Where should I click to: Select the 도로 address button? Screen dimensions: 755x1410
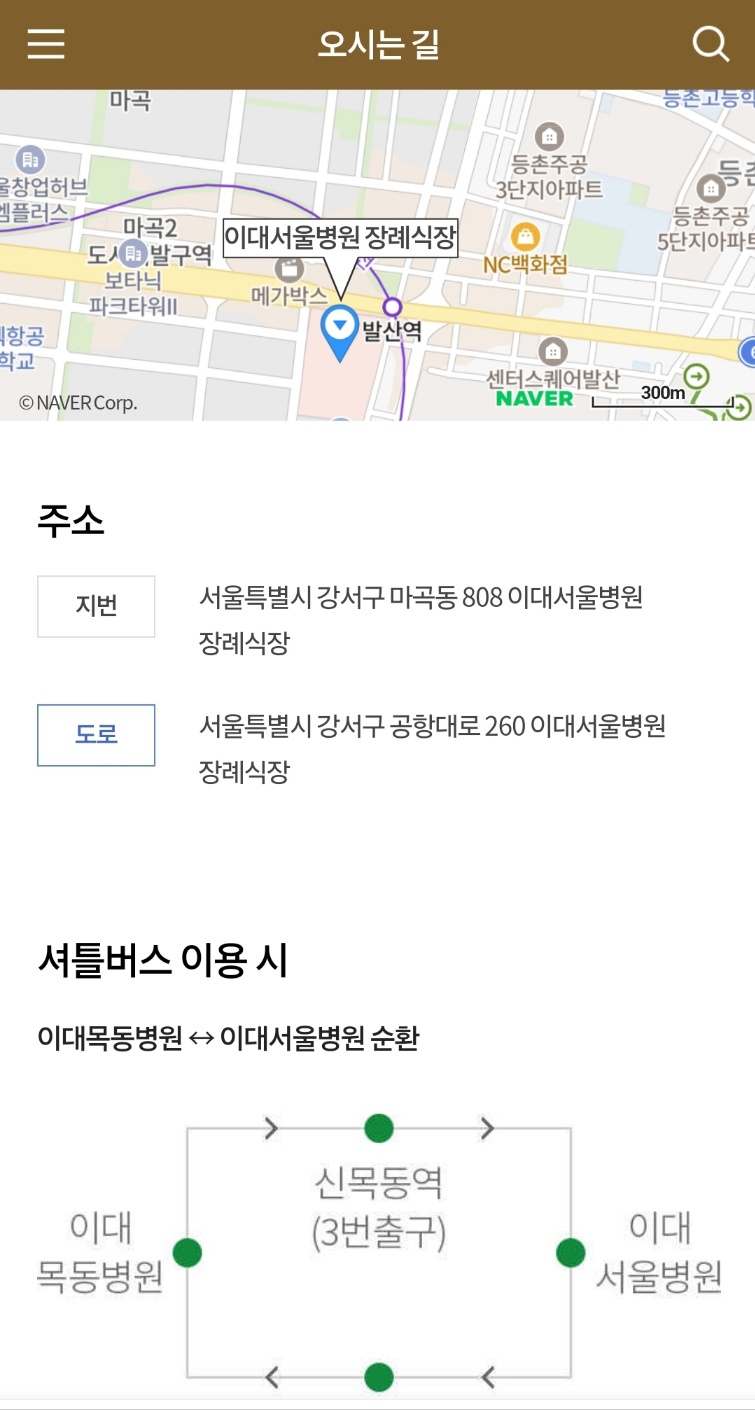point(96,735)
